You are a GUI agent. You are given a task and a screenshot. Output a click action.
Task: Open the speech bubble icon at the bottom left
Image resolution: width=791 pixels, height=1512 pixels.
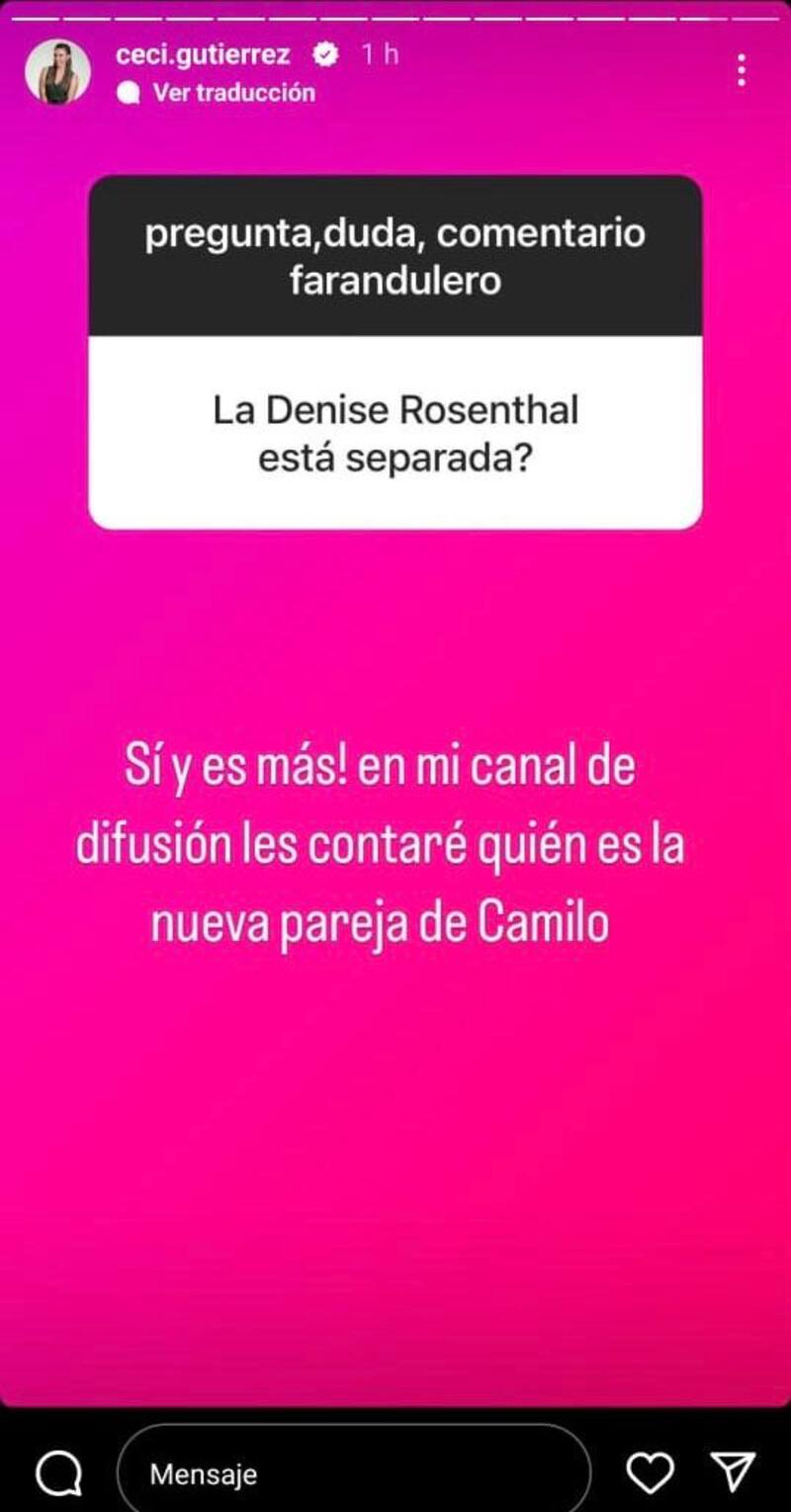pyautogui.click(x=58, y=1474)
